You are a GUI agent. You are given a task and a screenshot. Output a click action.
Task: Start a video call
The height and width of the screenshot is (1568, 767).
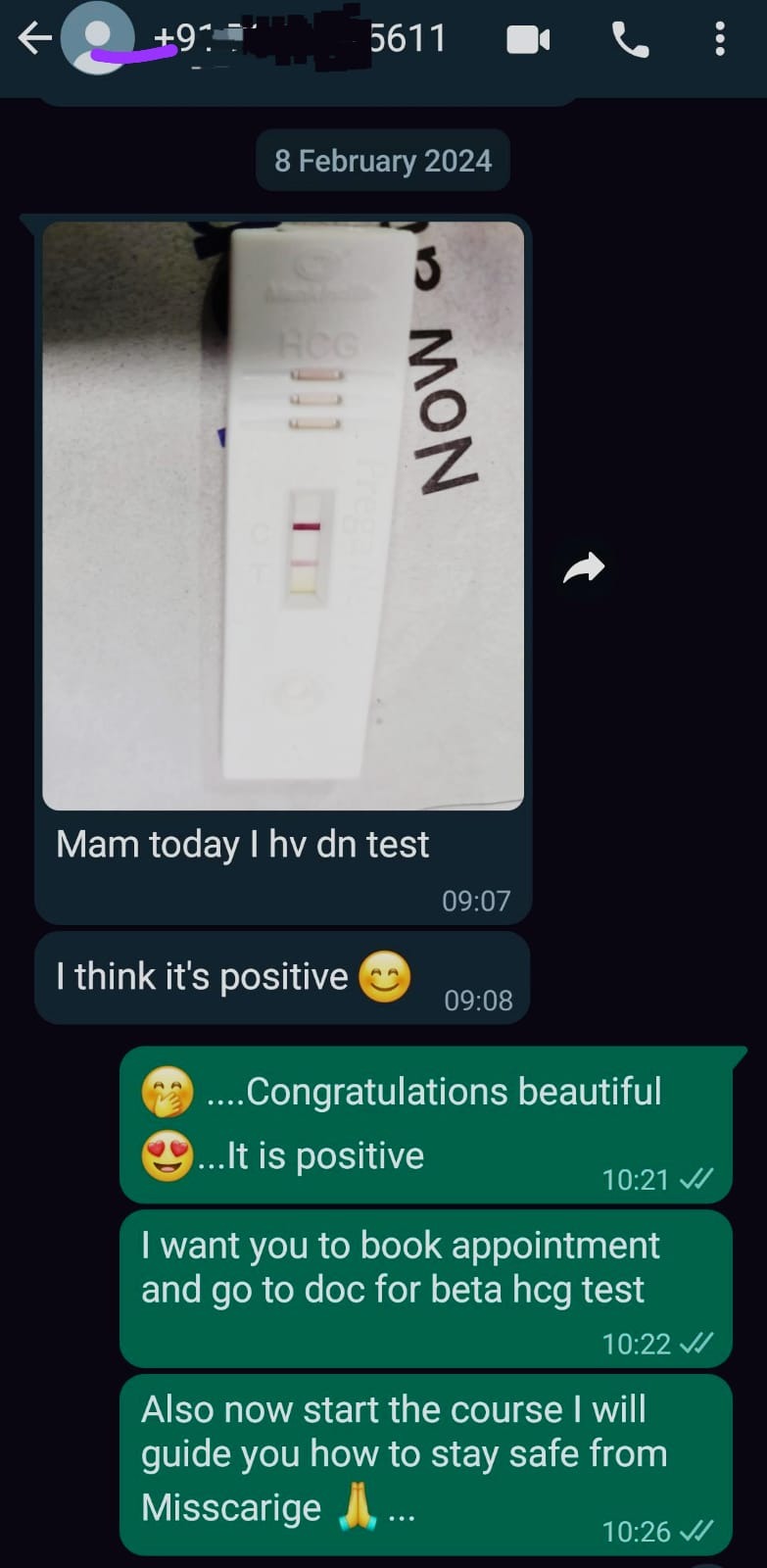coord(528,40)
